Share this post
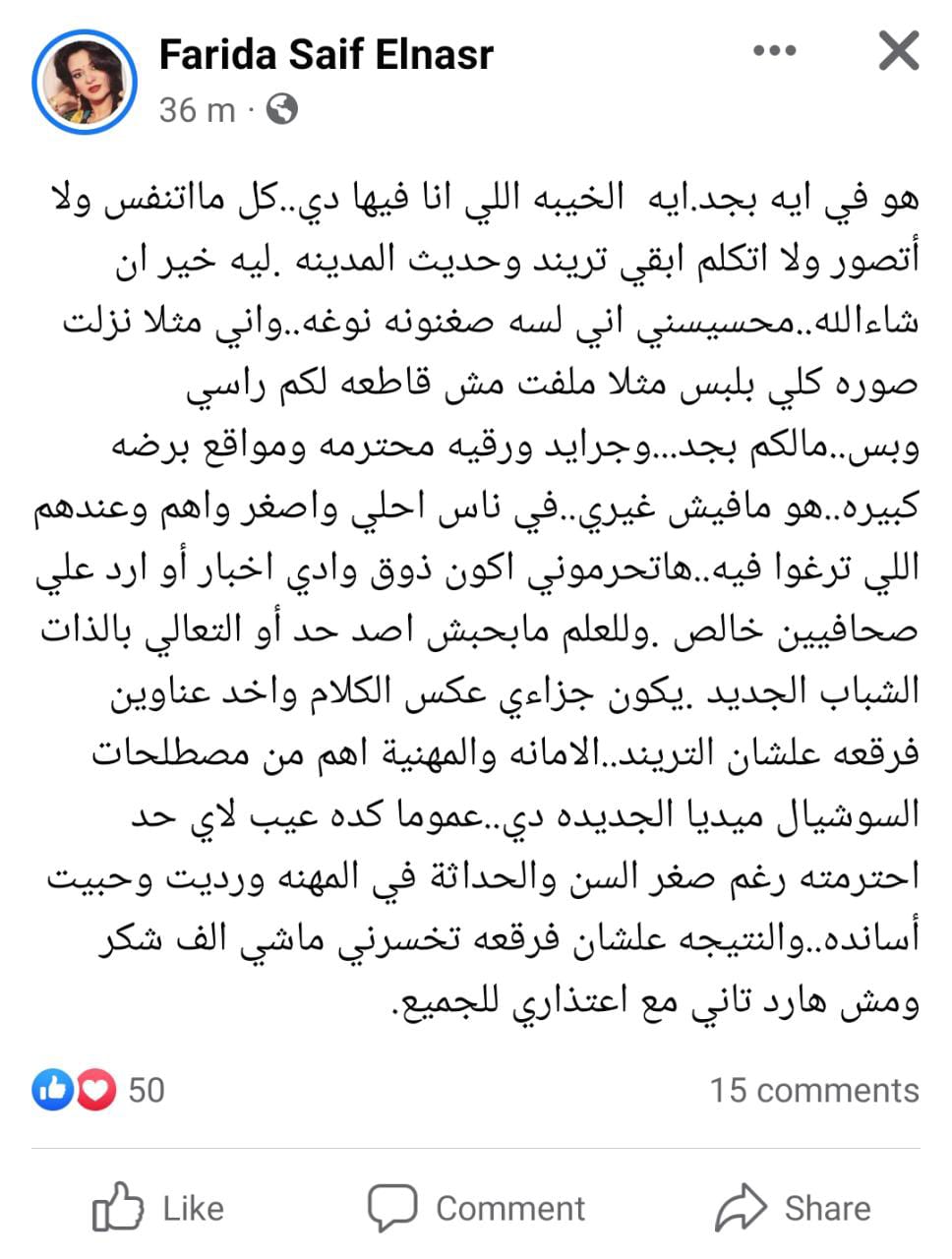The image size is (952, 1259). 793,1208
